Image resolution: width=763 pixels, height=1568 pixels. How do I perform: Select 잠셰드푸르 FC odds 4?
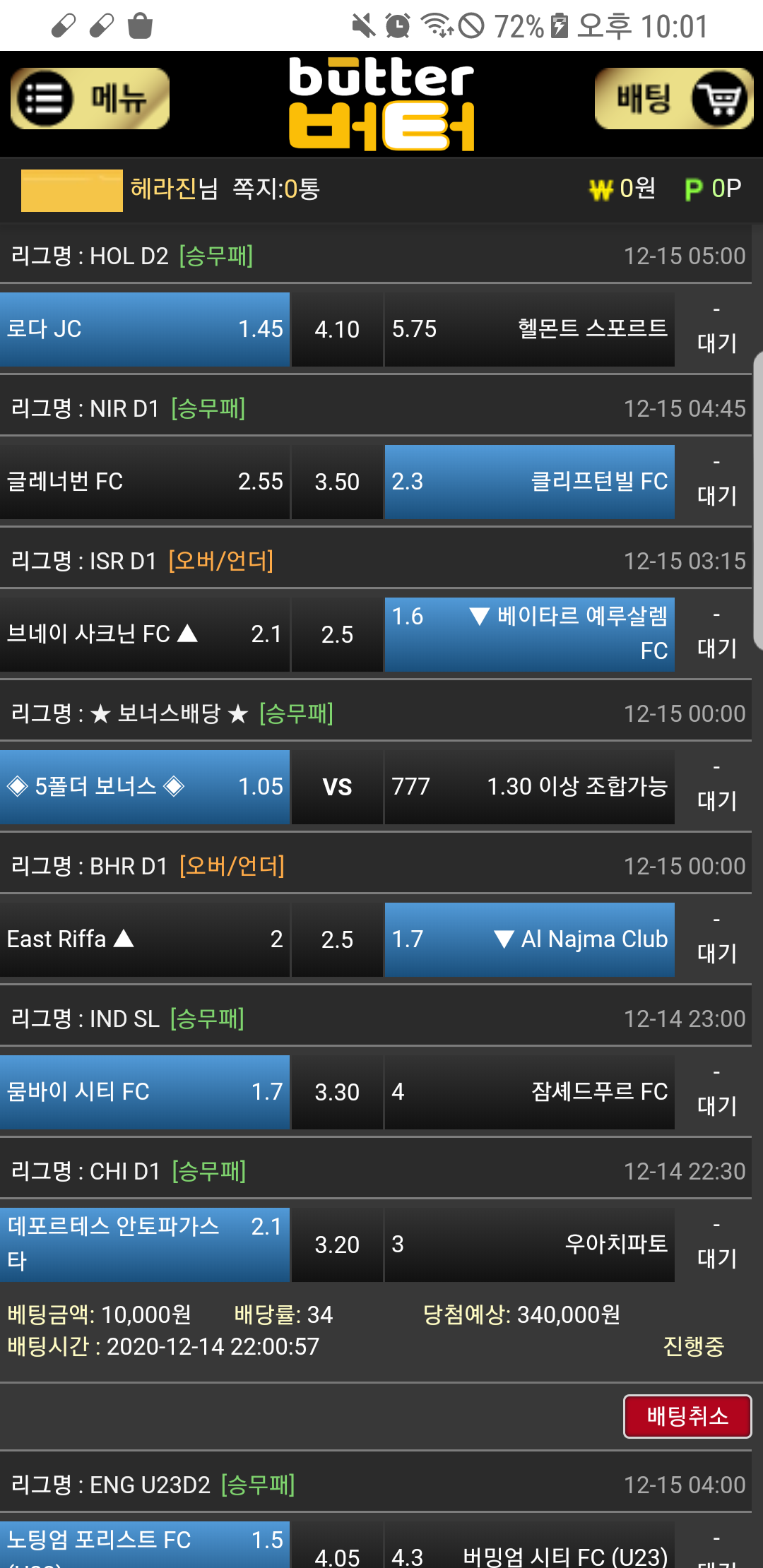pos(529,1092)
